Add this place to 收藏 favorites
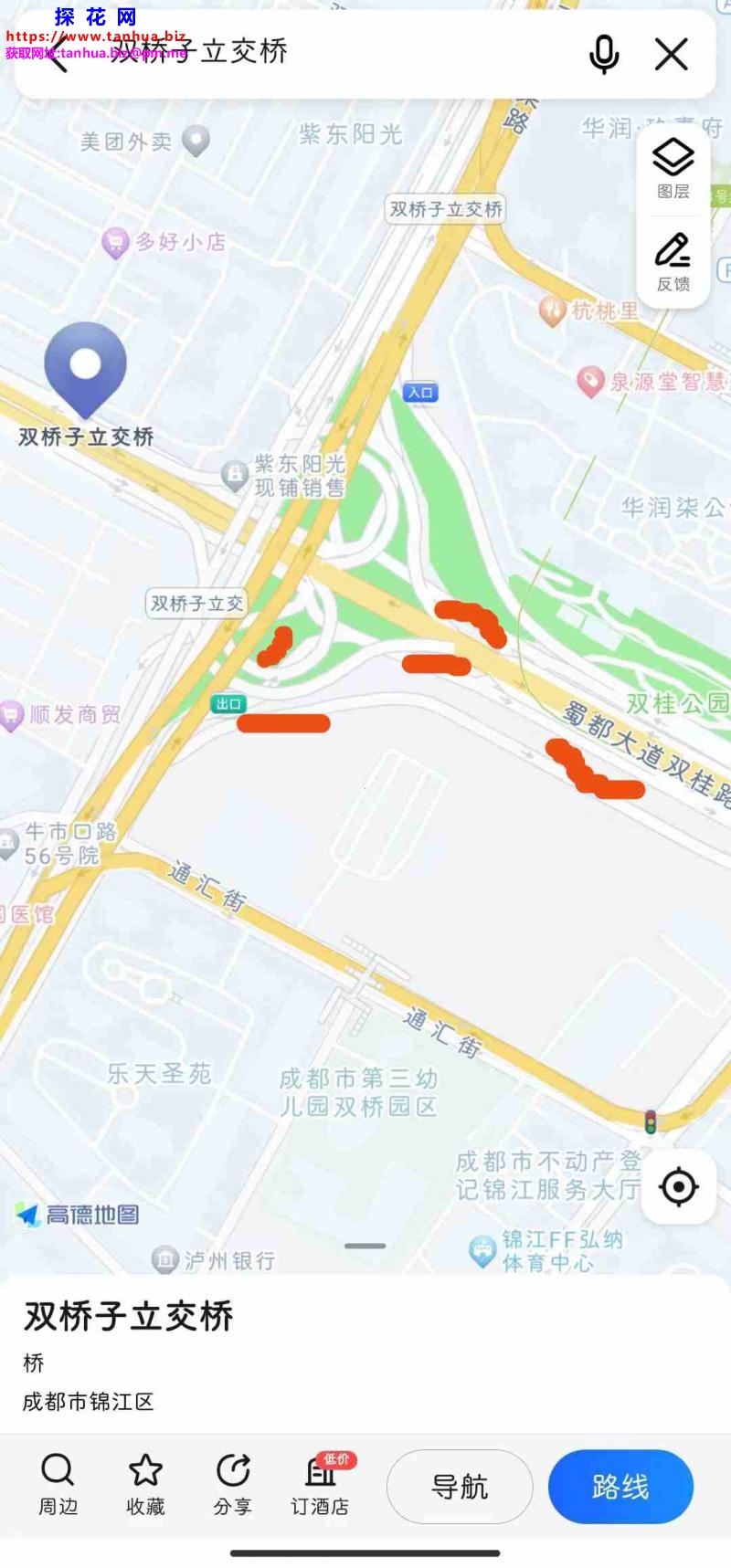Image resolution: width=731 pixels, height=1568 pixels. [x=145, y=1484]
